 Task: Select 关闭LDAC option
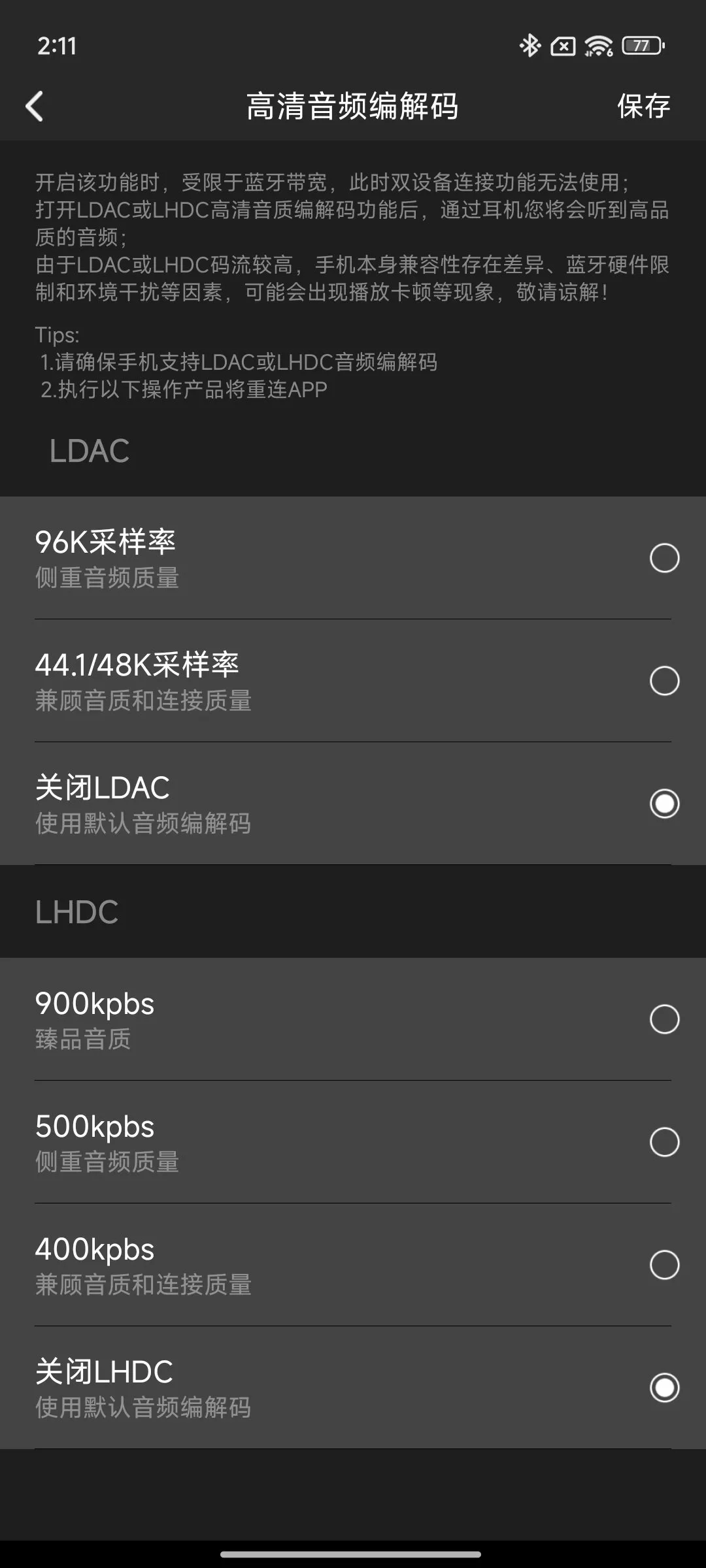353,804
